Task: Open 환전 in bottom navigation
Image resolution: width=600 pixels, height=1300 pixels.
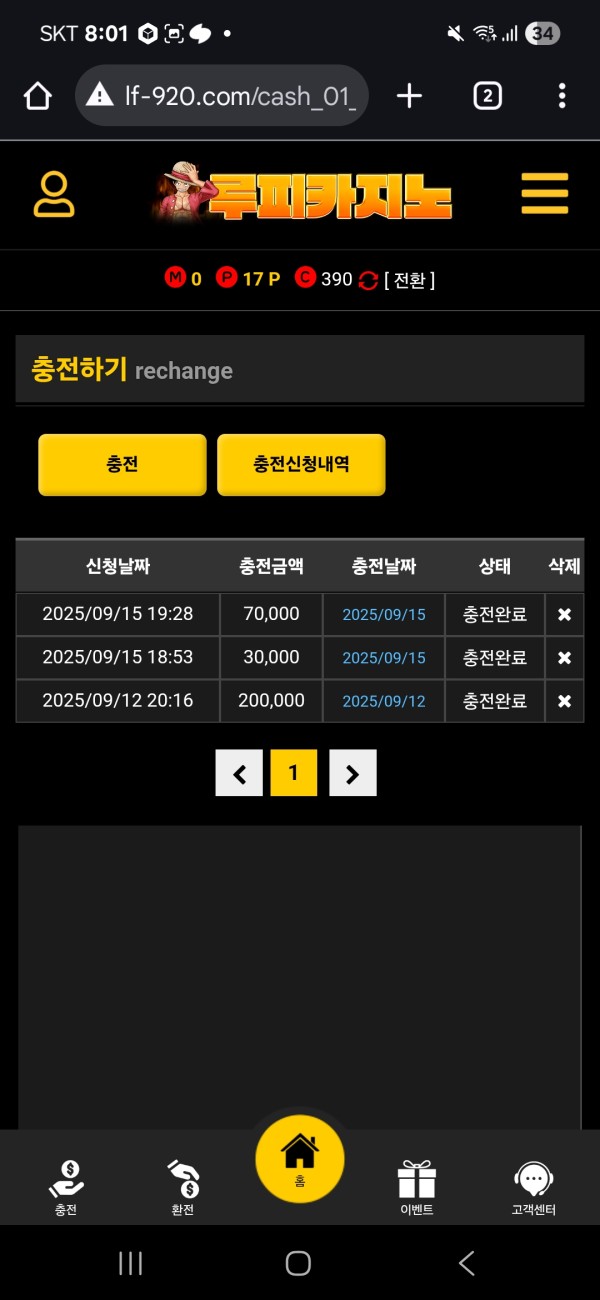Action: [x=183, y=1188]
